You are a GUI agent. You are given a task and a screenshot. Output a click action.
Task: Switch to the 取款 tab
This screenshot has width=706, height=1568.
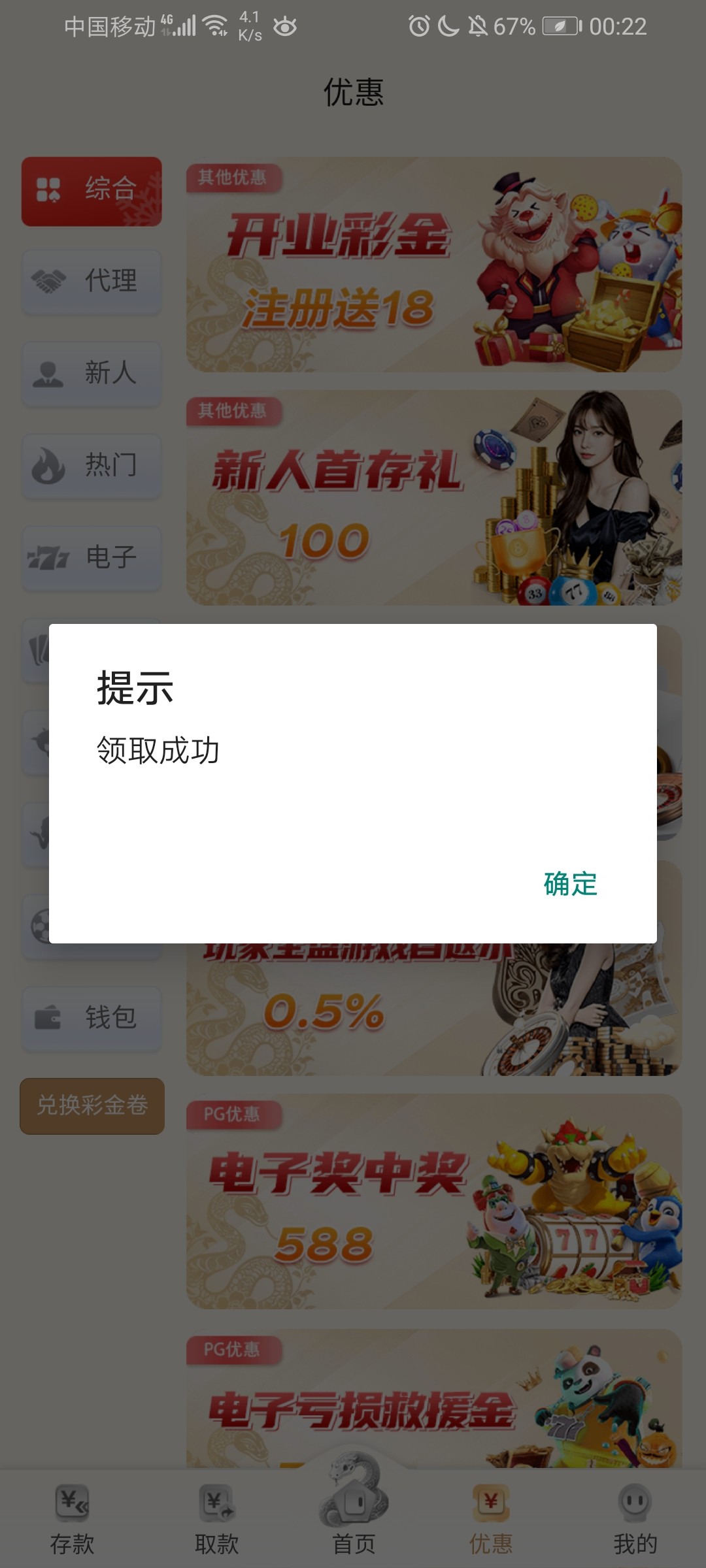coord(216,1519)
